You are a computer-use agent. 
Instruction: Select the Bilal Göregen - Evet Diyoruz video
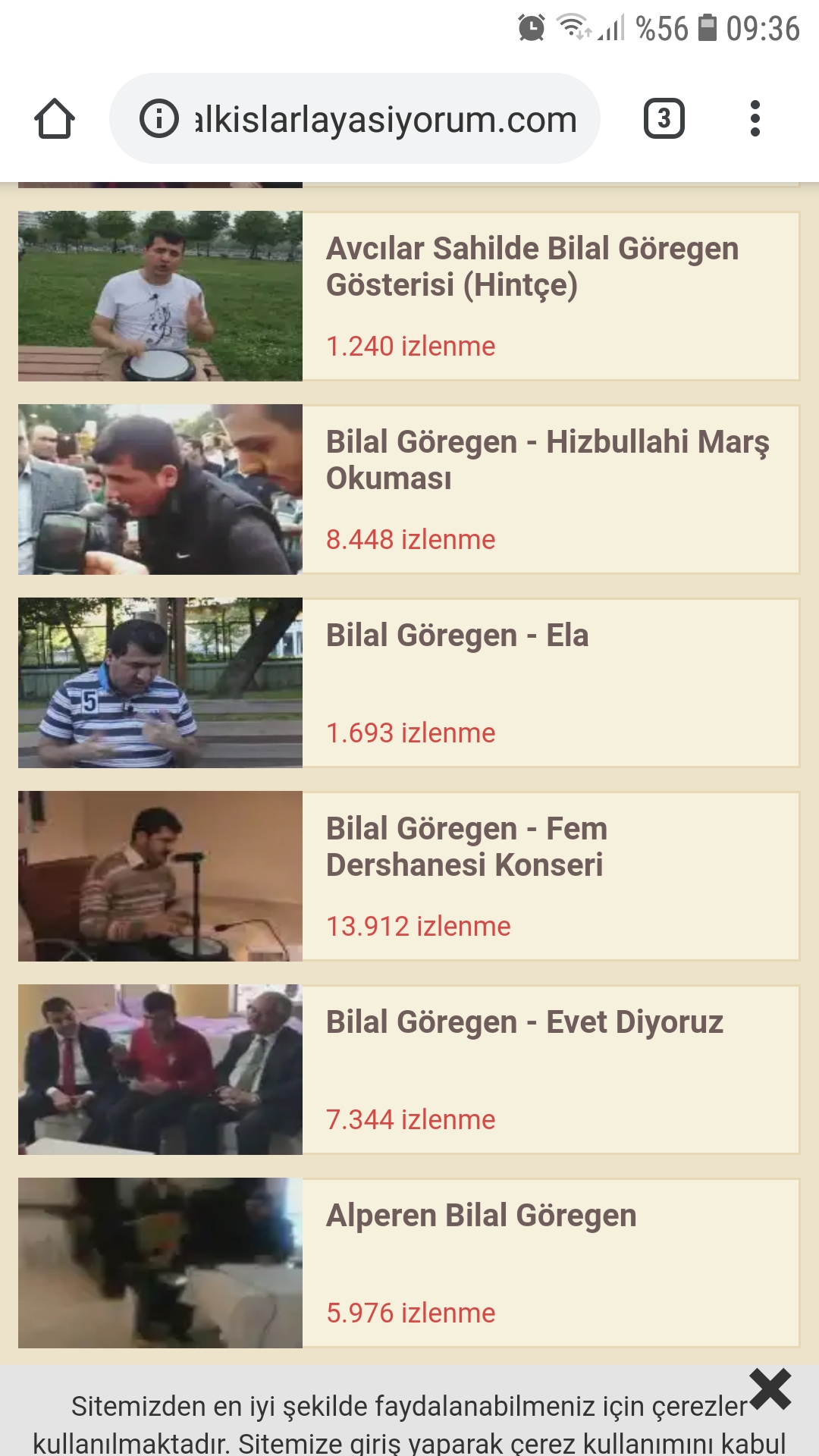pyautogui.click(x=524, y=1022)
